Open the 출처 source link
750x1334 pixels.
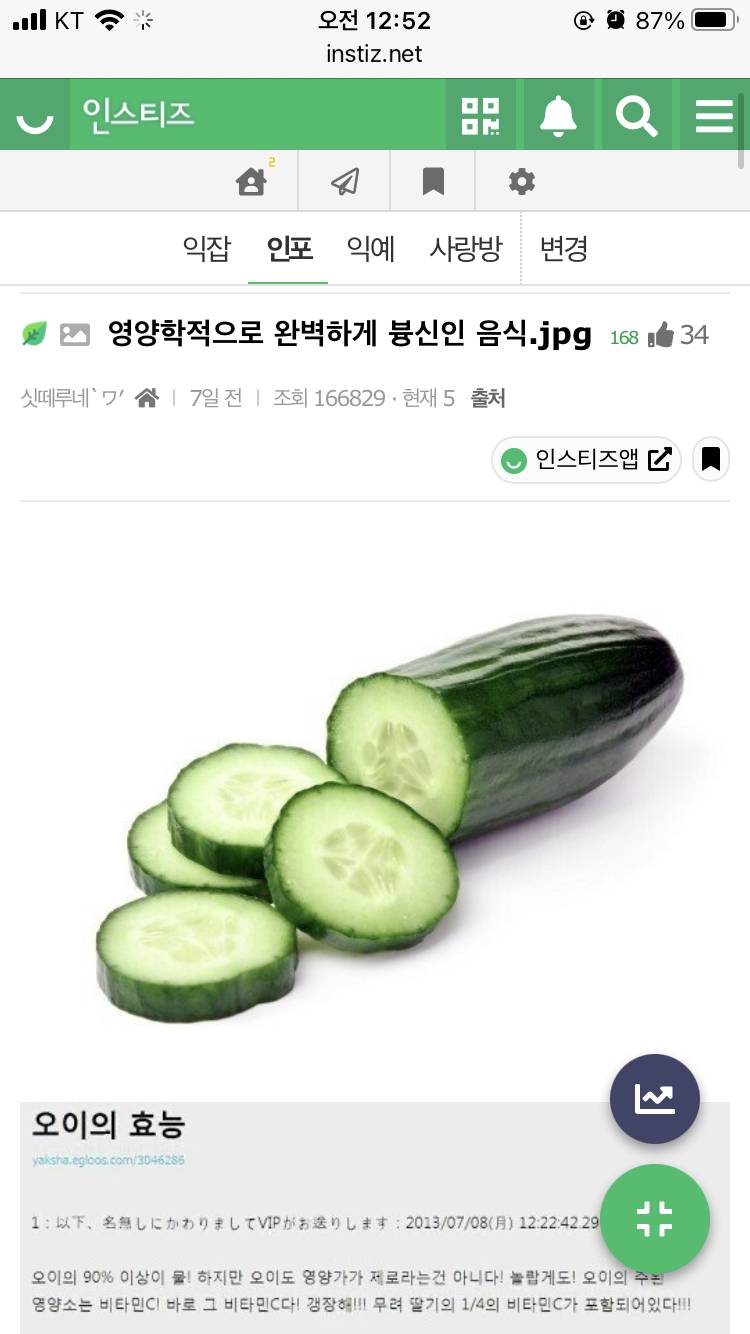pyautogui.click(x=487, y=397)
